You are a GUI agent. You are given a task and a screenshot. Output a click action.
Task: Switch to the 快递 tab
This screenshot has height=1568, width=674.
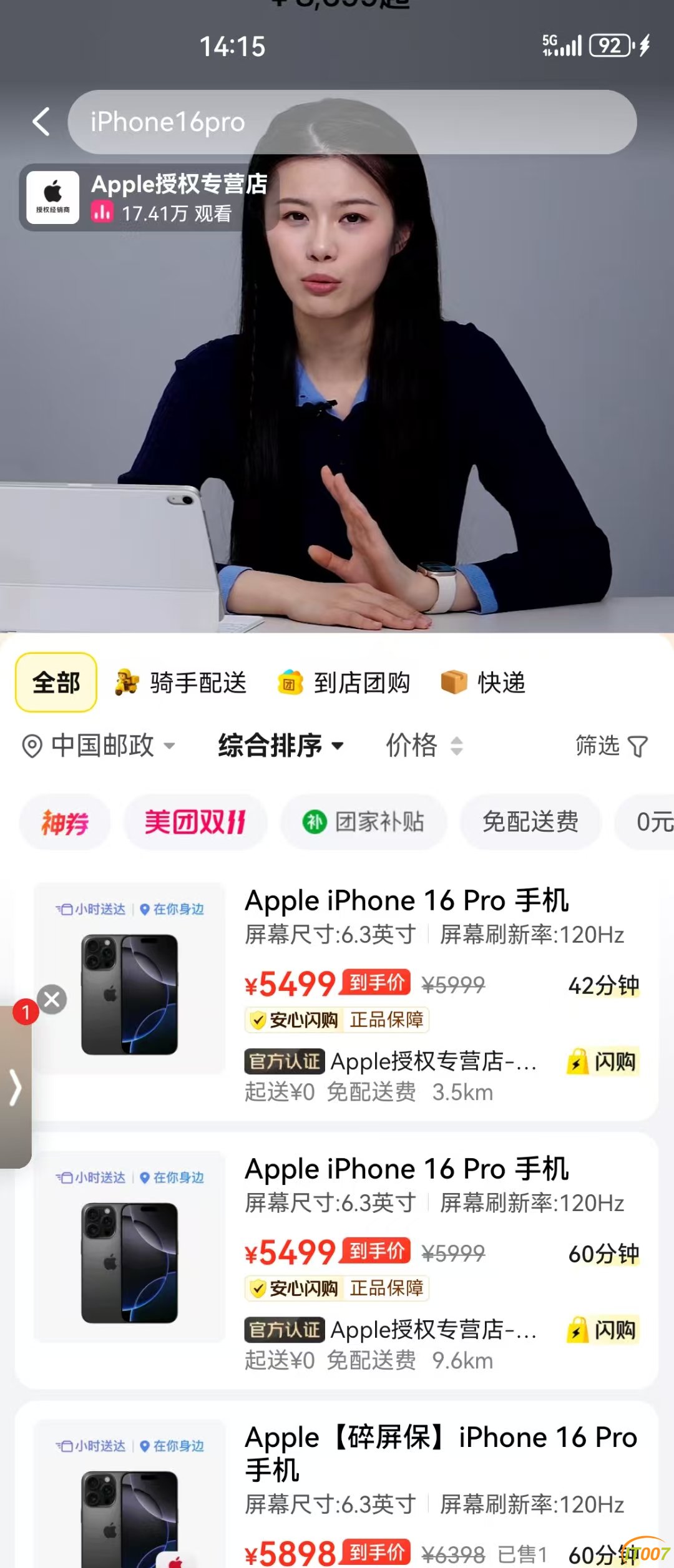pos(484,683)
